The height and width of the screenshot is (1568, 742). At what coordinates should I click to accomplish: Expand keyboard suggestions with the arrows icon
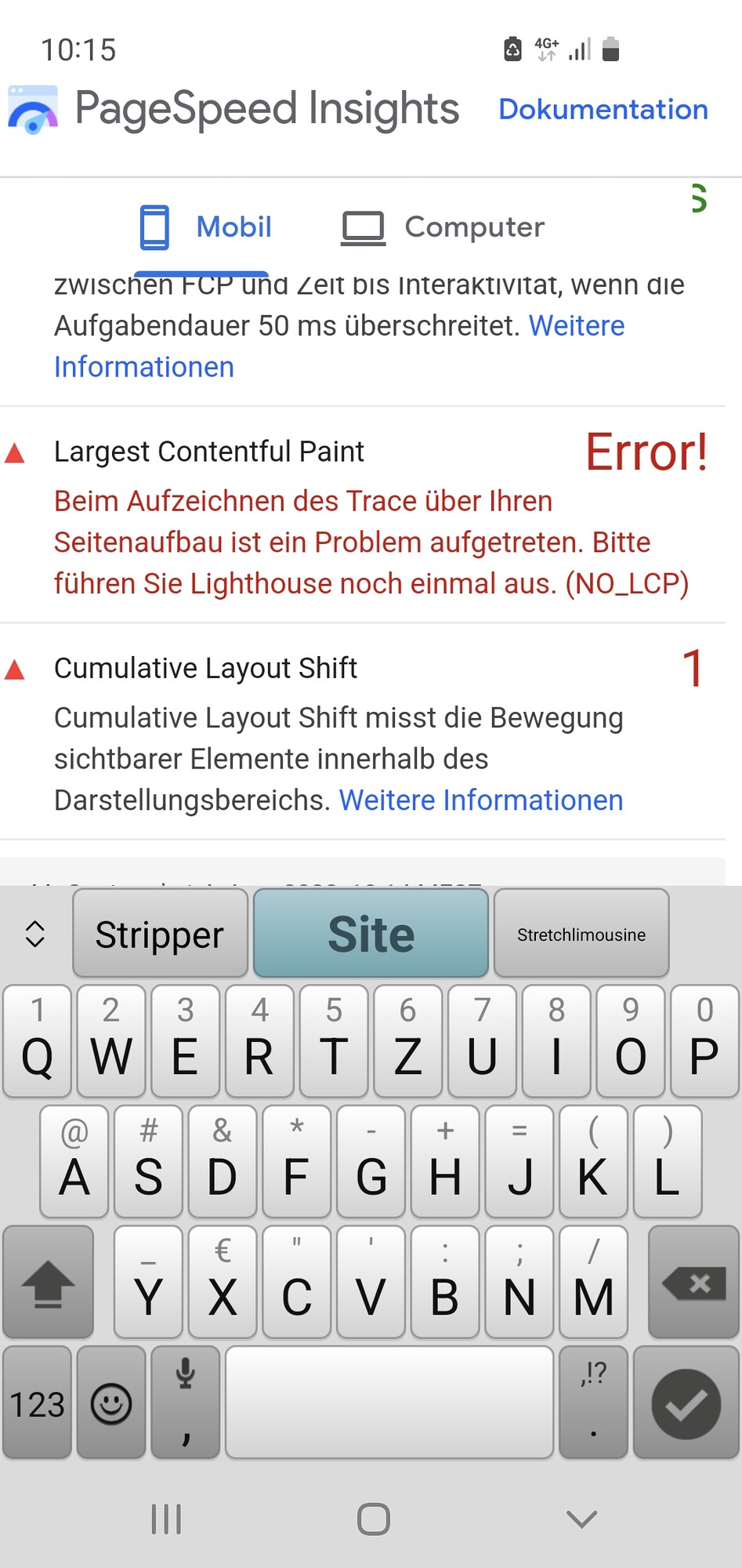point(34,934)
